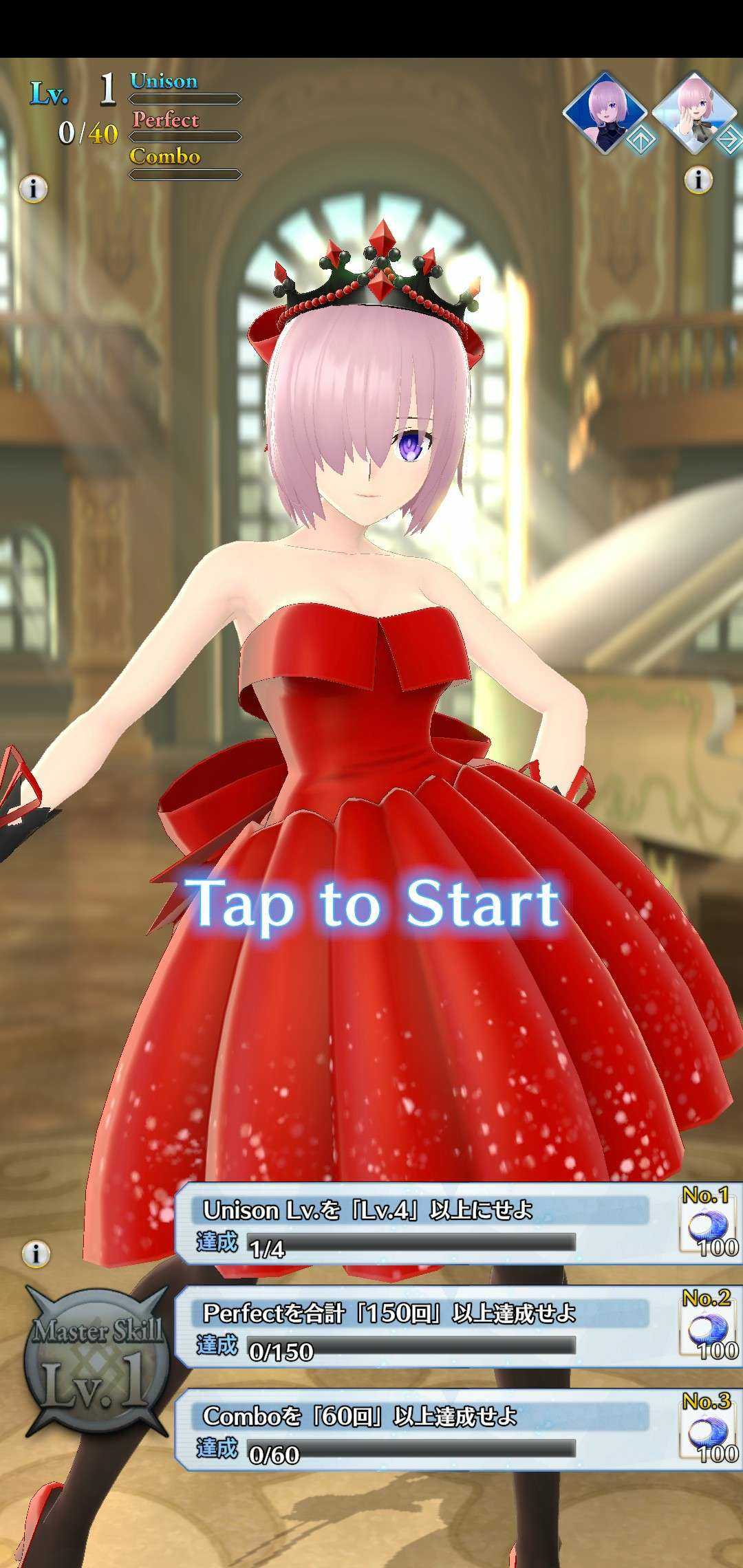Open info icon under character portraits

pyautogui.click(x=698, y=180)
